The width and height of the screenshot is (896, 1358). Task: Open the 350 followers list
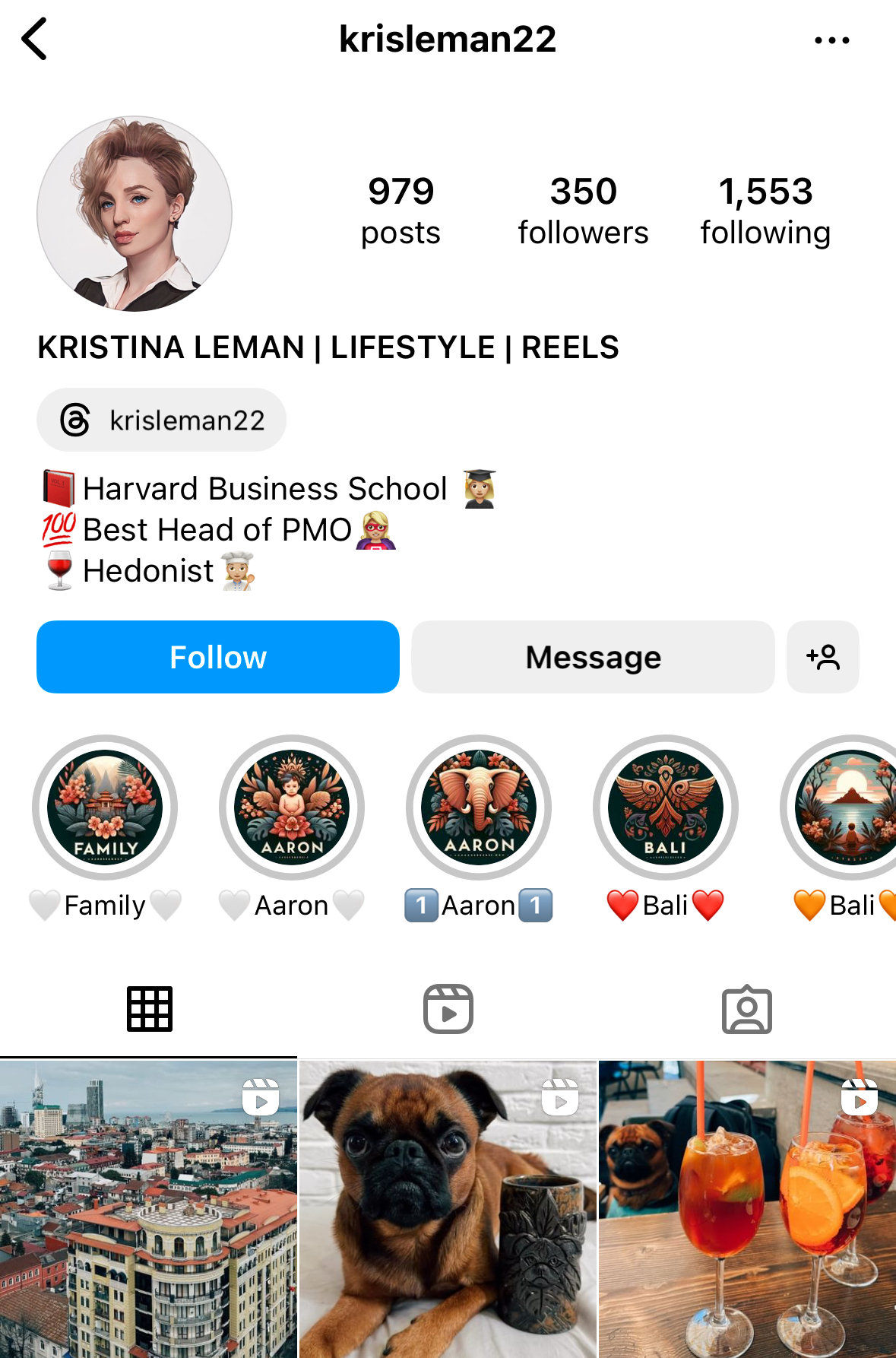[x=583, y=211]
